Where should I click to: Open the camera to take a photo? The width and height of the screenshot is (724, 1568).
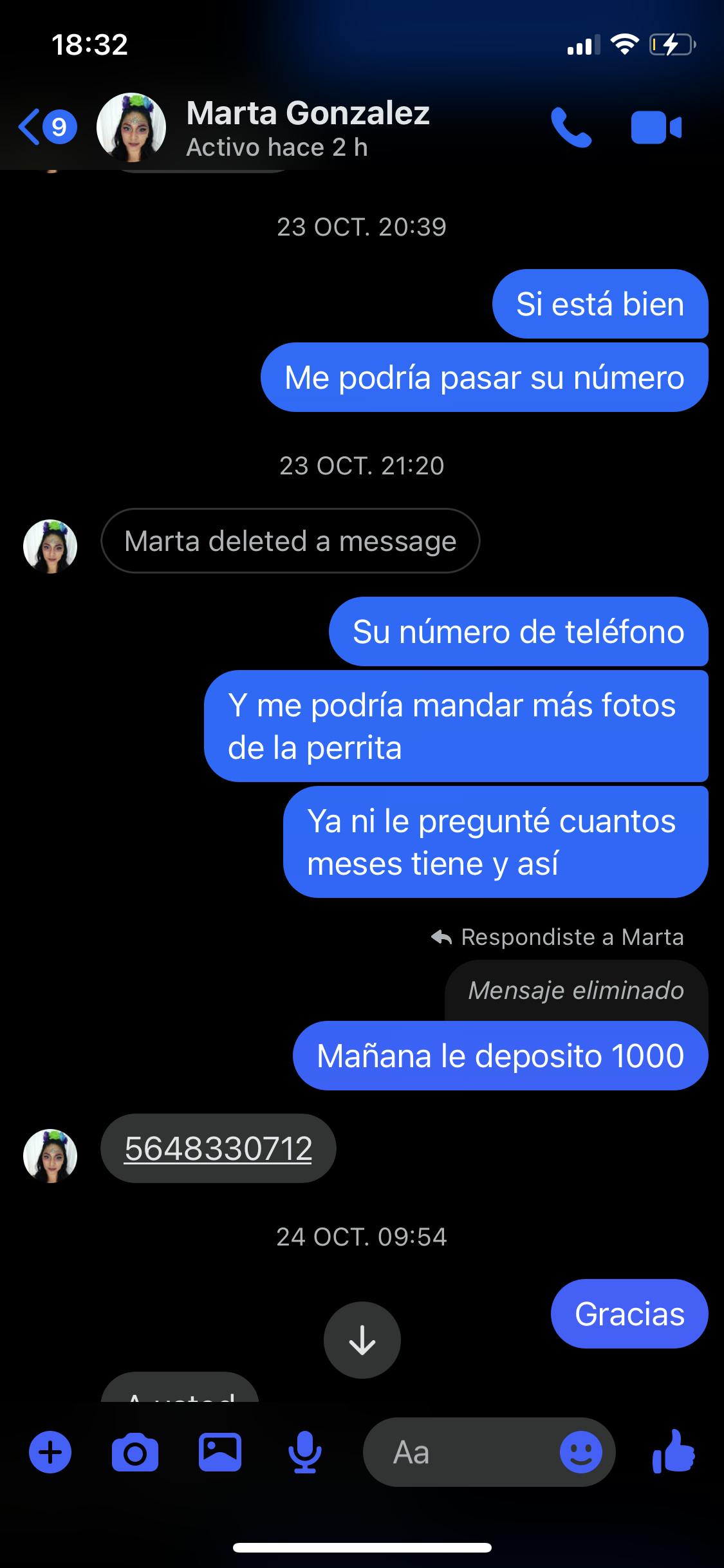coord(135,1453)
